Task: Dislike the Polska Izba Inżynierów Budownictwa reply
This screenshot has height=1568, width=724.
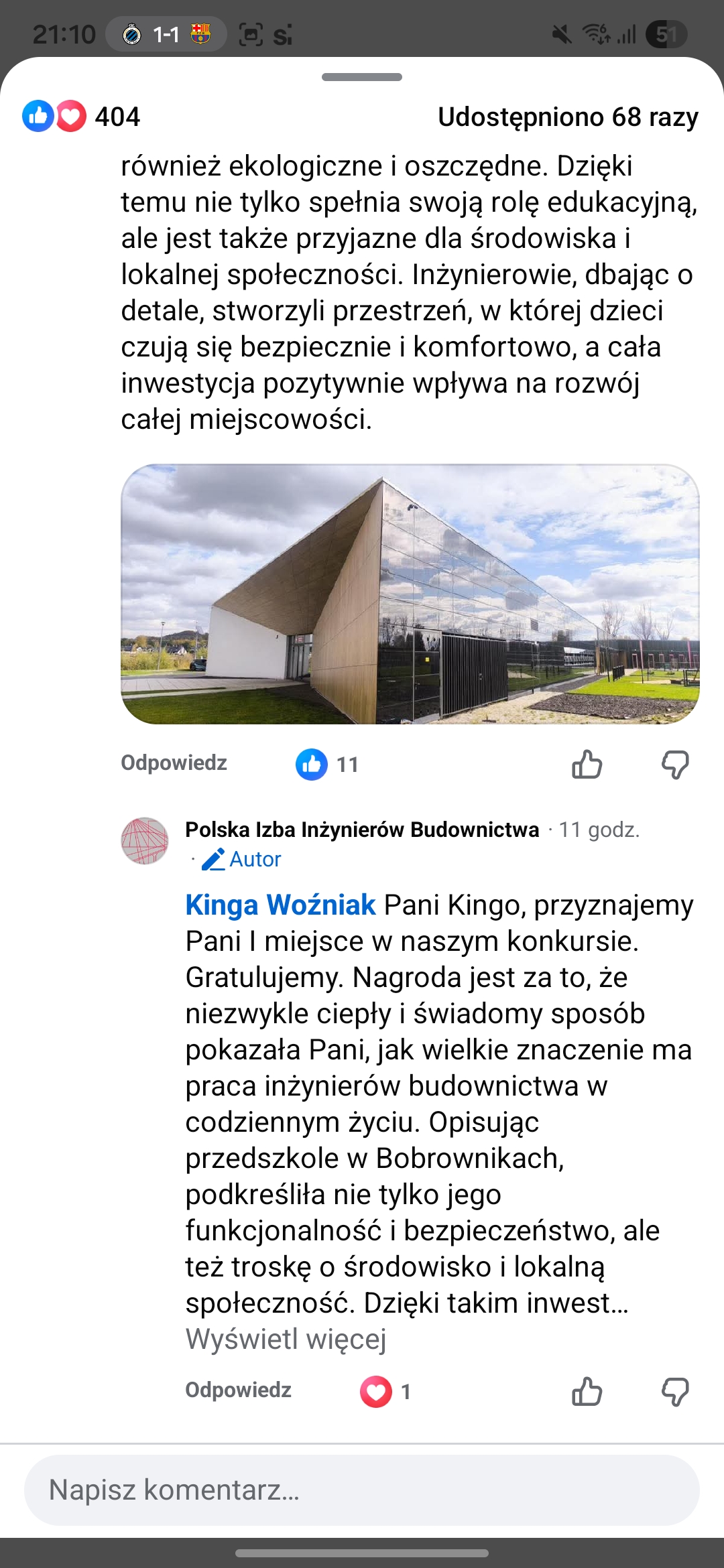Action: pos(674,1392)
